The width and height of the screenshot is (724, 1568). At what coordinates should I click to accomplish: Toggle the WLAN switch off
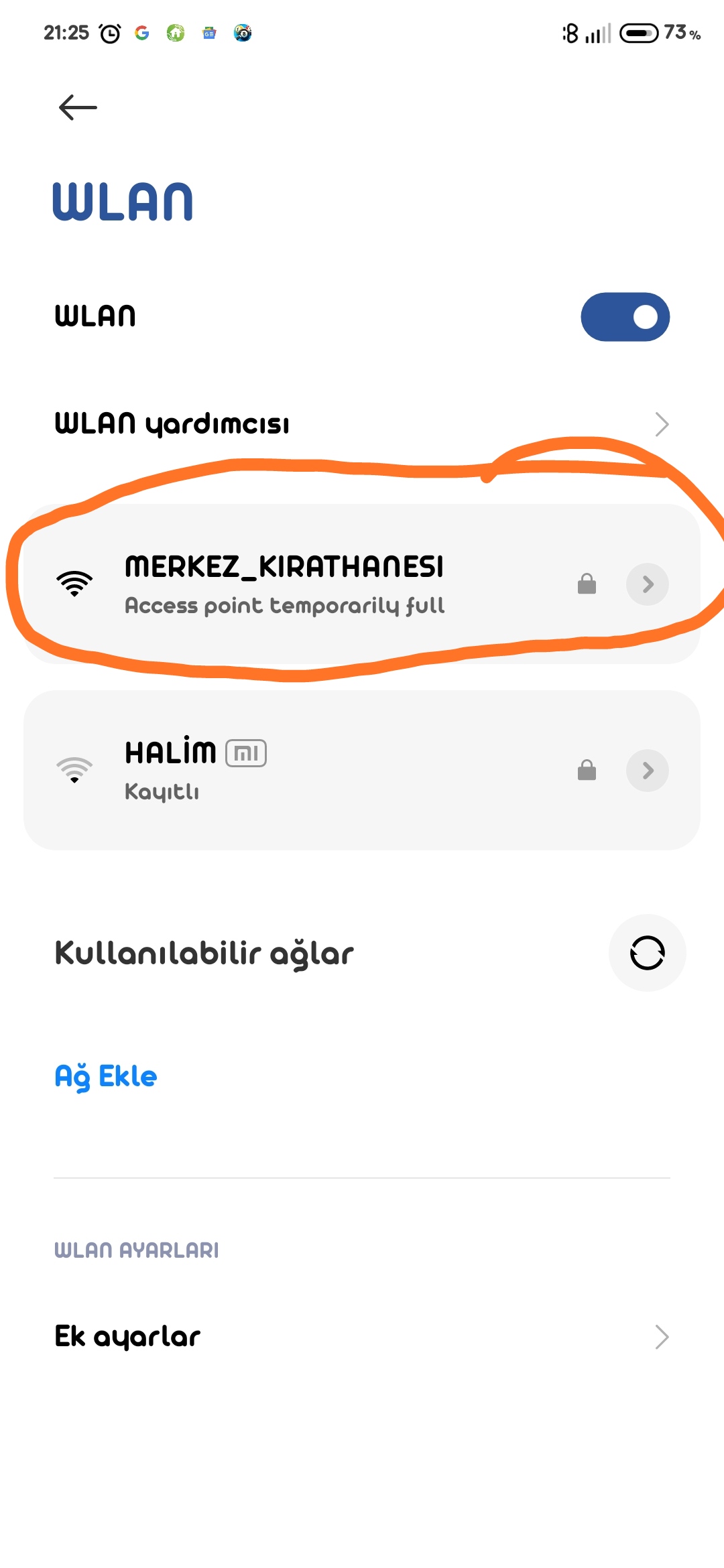625,317
